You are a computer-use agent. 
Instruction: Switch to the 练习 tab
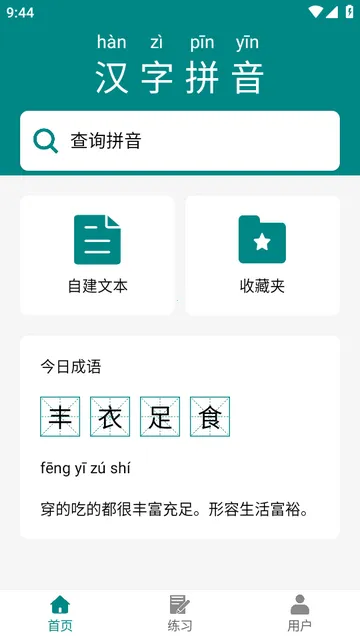(180, 613)
